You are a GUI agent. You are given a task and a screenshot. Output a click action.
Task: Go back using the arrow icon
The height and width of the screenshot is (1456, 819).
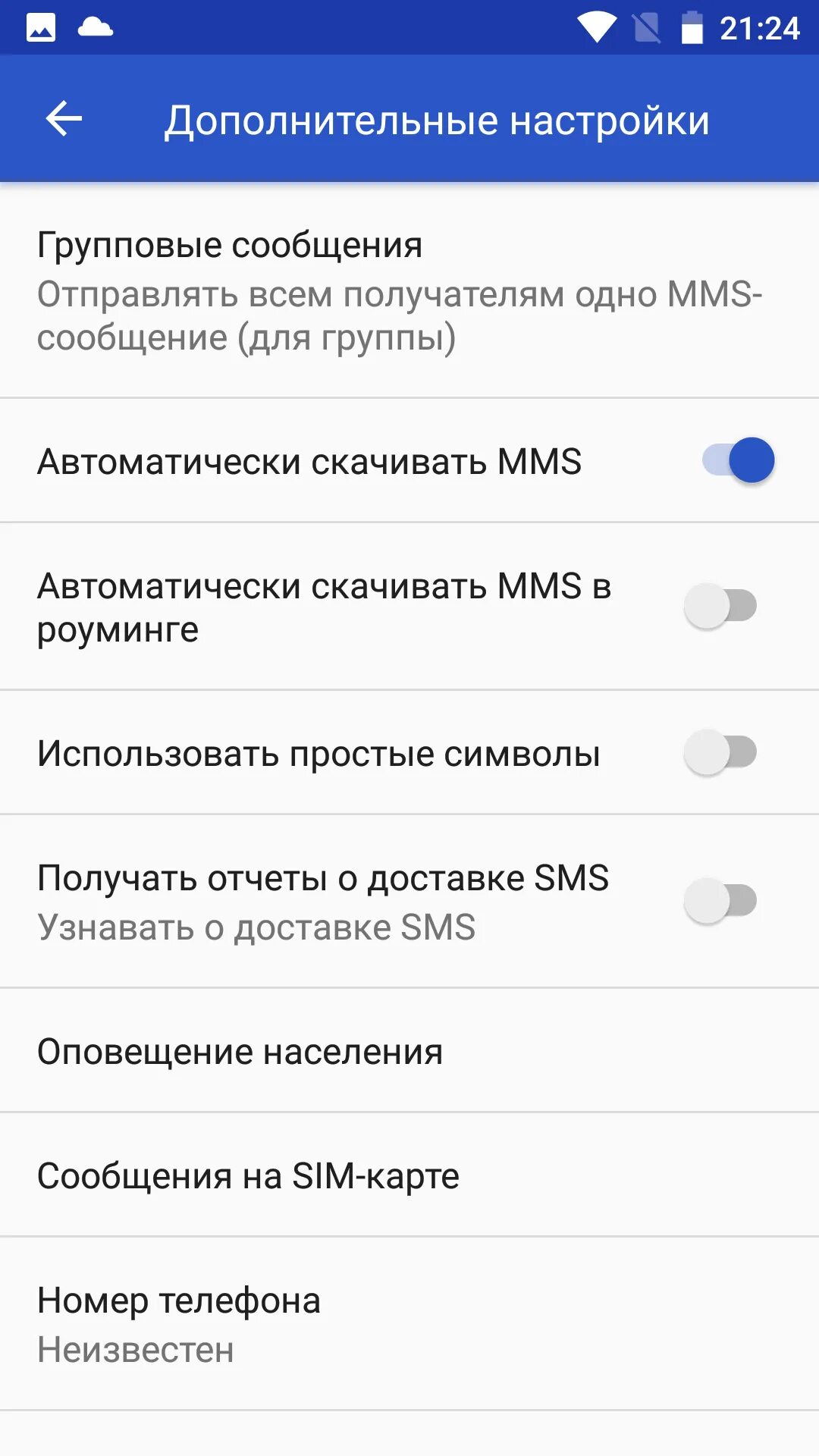tap(64, 119)
